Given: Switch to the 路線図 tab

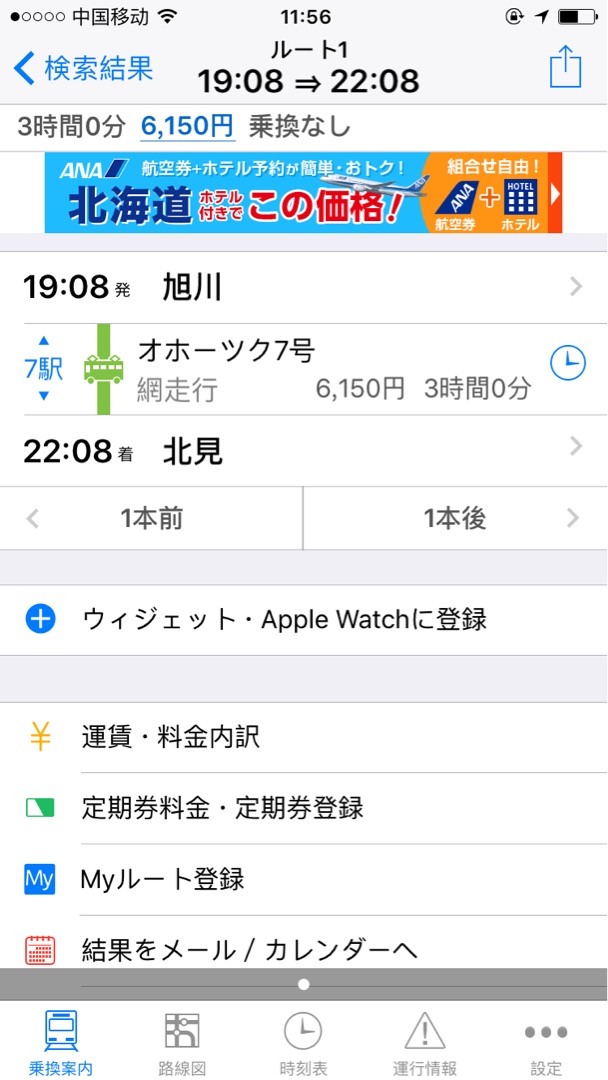Looking at the screenshot, I should (x=182, y=1040).
